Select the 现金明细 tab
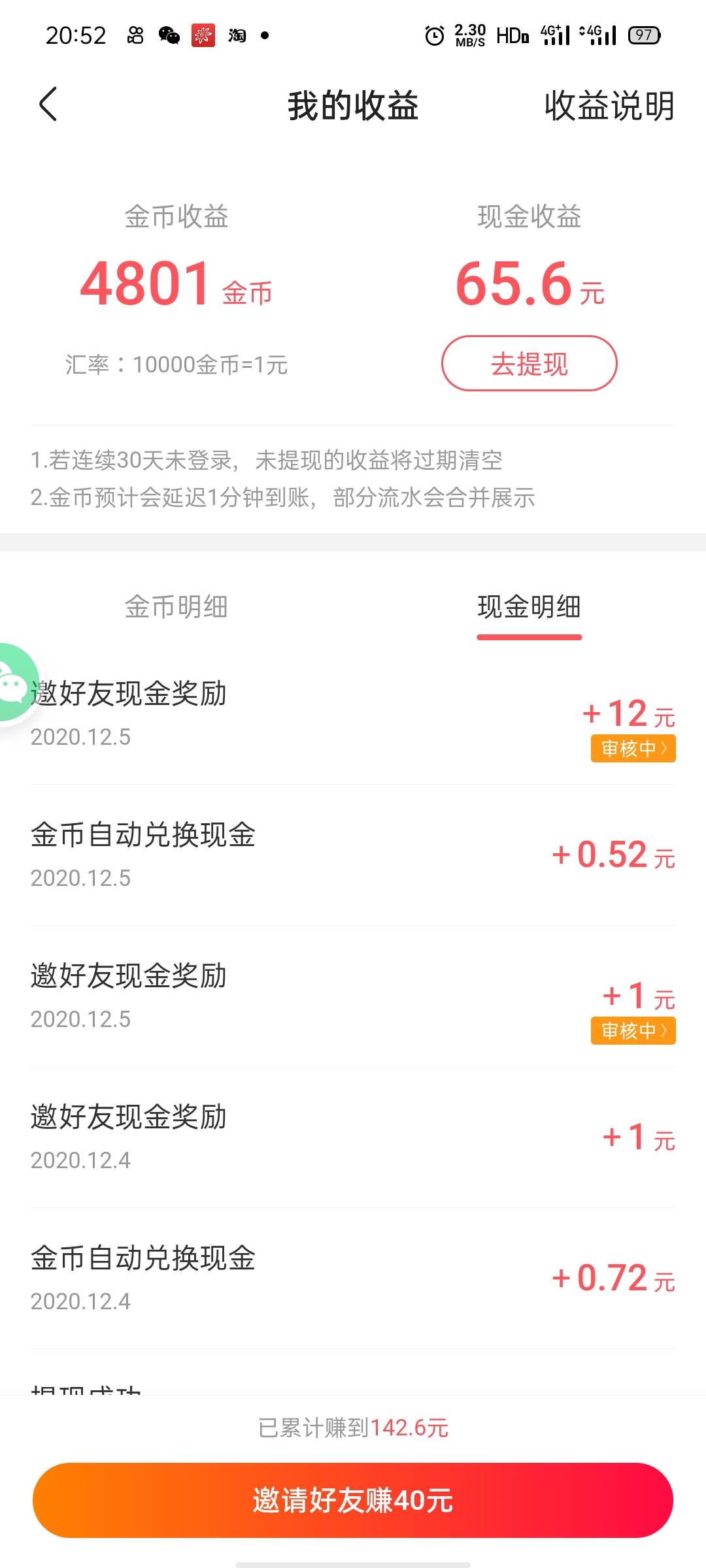The height and width of the screenshot is (1568, 706). pos(529,607)
